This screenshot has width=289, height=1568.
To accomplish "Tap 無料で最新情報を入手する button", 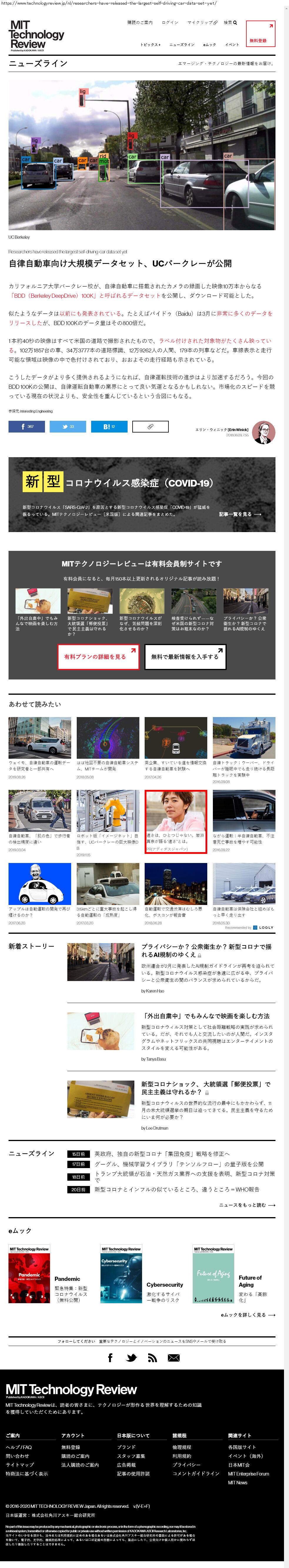I will (185, 657).
